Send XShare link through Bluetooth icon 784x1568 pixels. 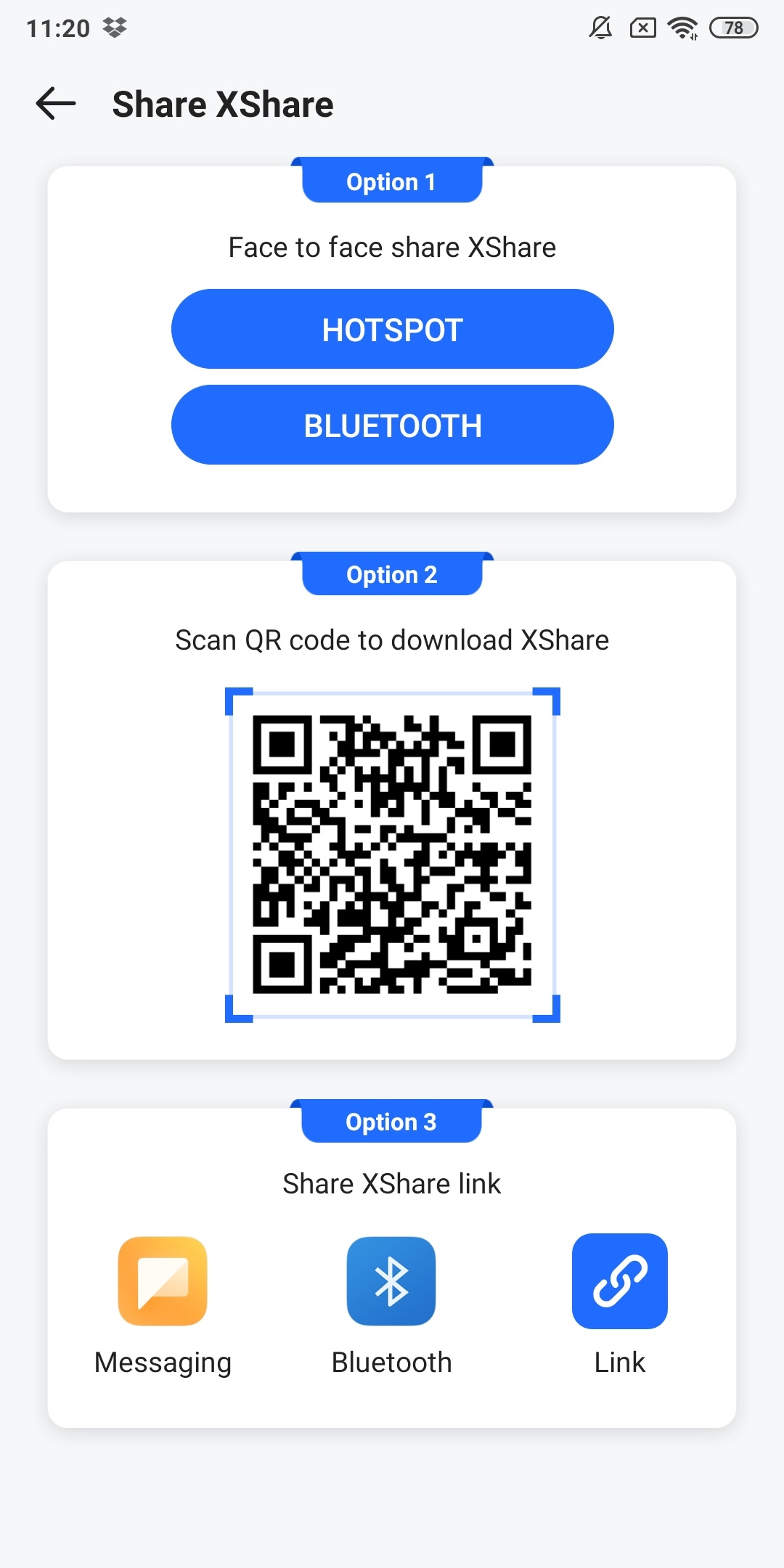pos(391,1281)
